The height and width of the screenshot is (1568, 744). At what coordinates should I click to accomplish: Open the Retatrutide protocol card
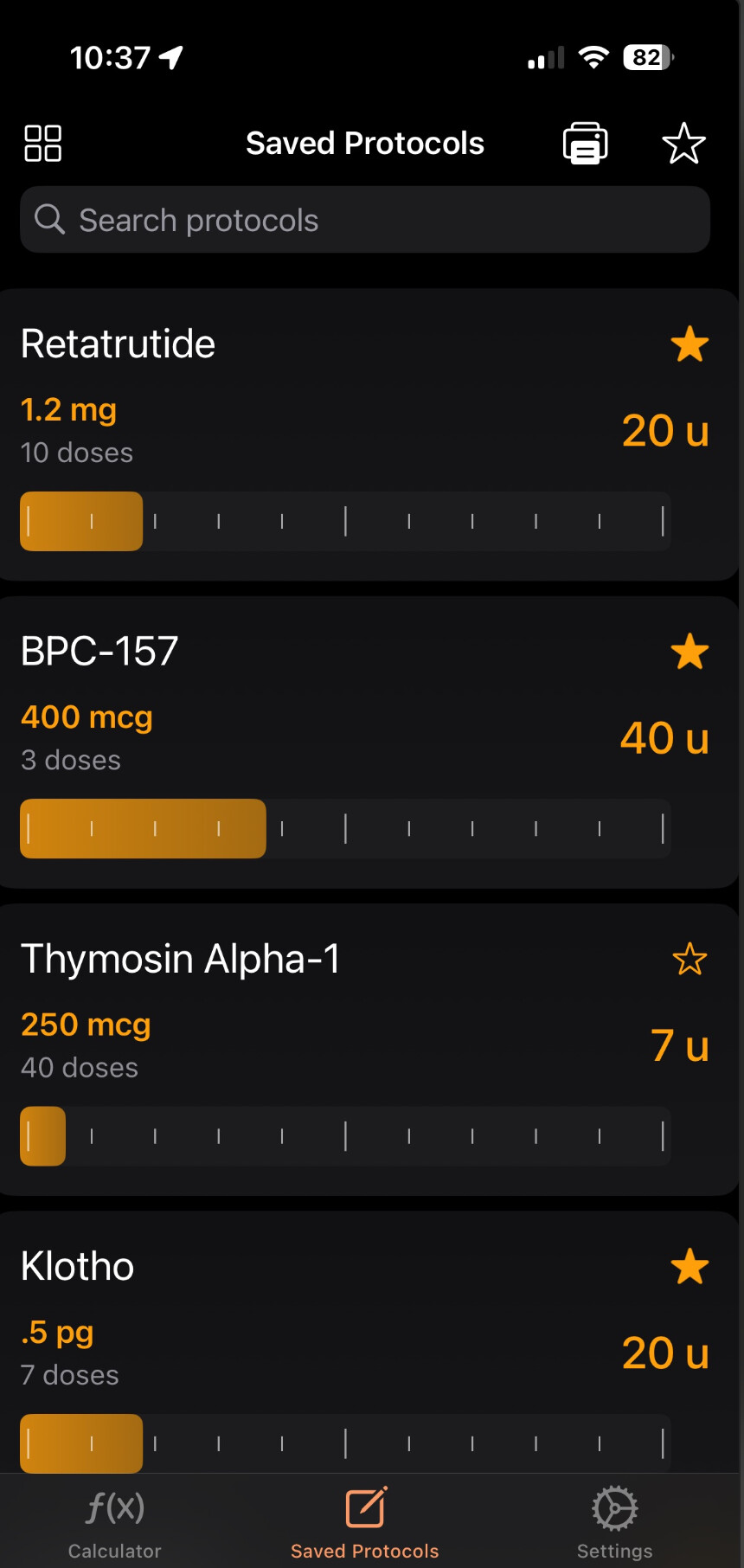click(x=369, y=434)
